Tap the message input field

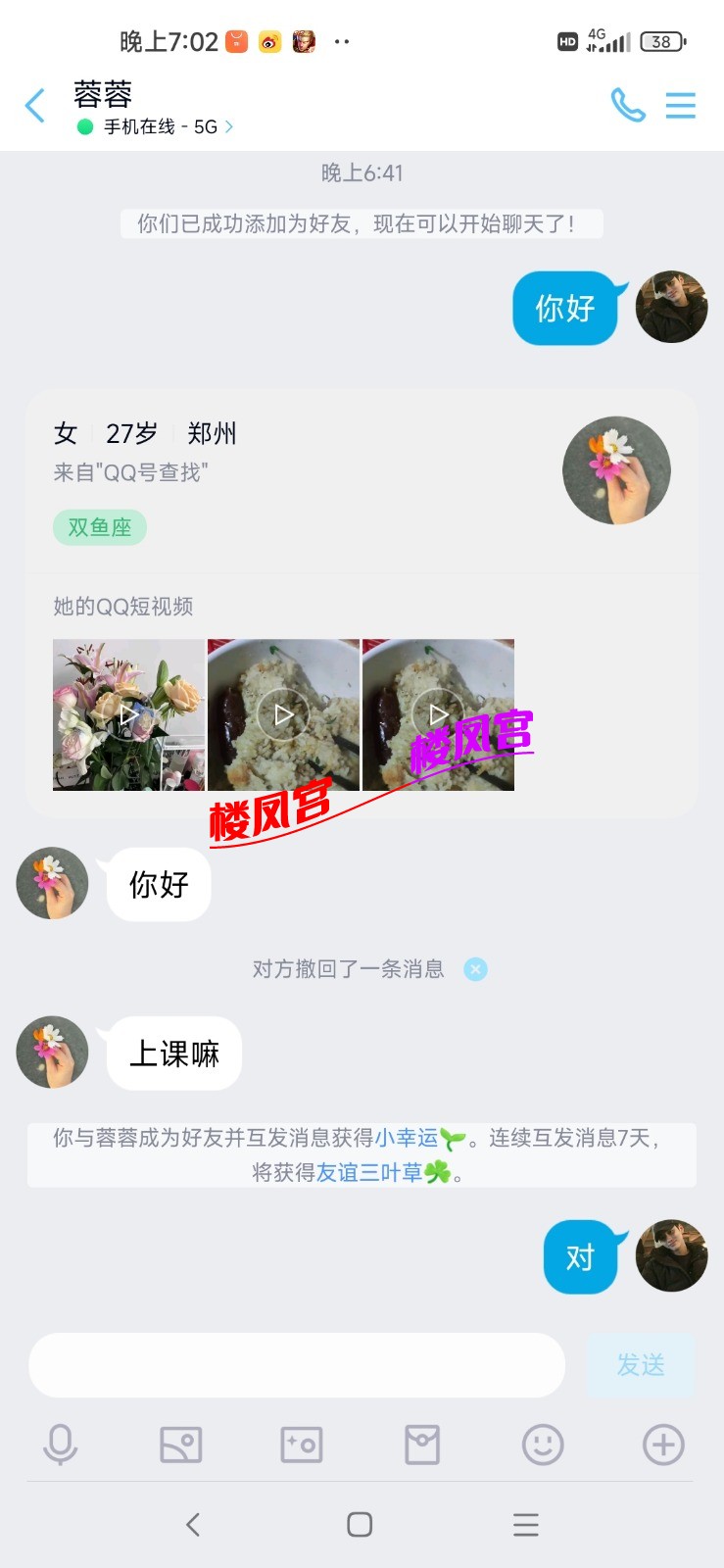coord(296,1364)
